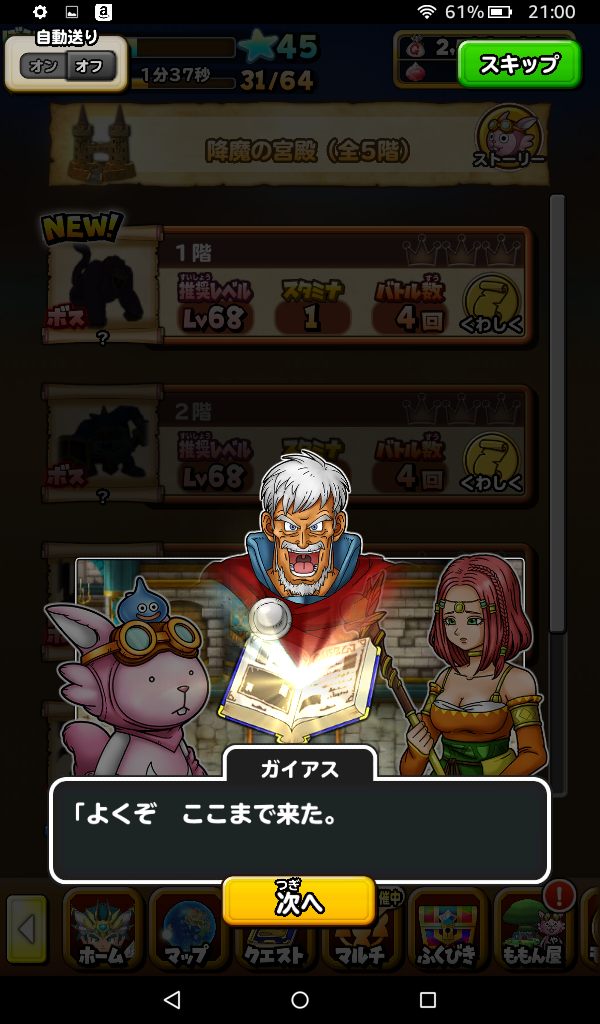Open ふくびき lottery tab
Viewport: 600px width, 1024px height.
click(448, 930)
